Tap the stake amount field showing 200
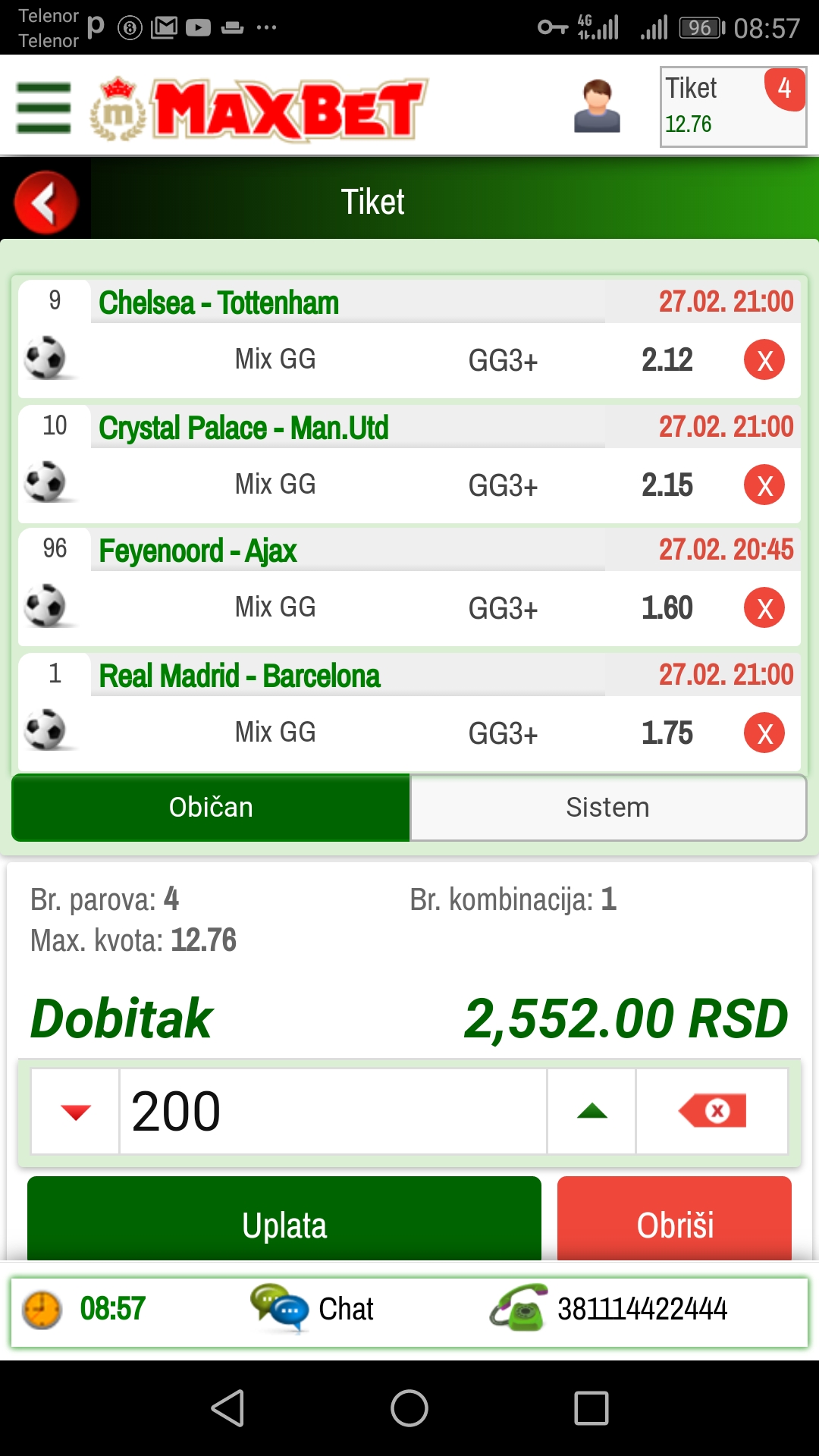Image resolution: width=819 pixels, height=1456 pixels. (333, 1112)
